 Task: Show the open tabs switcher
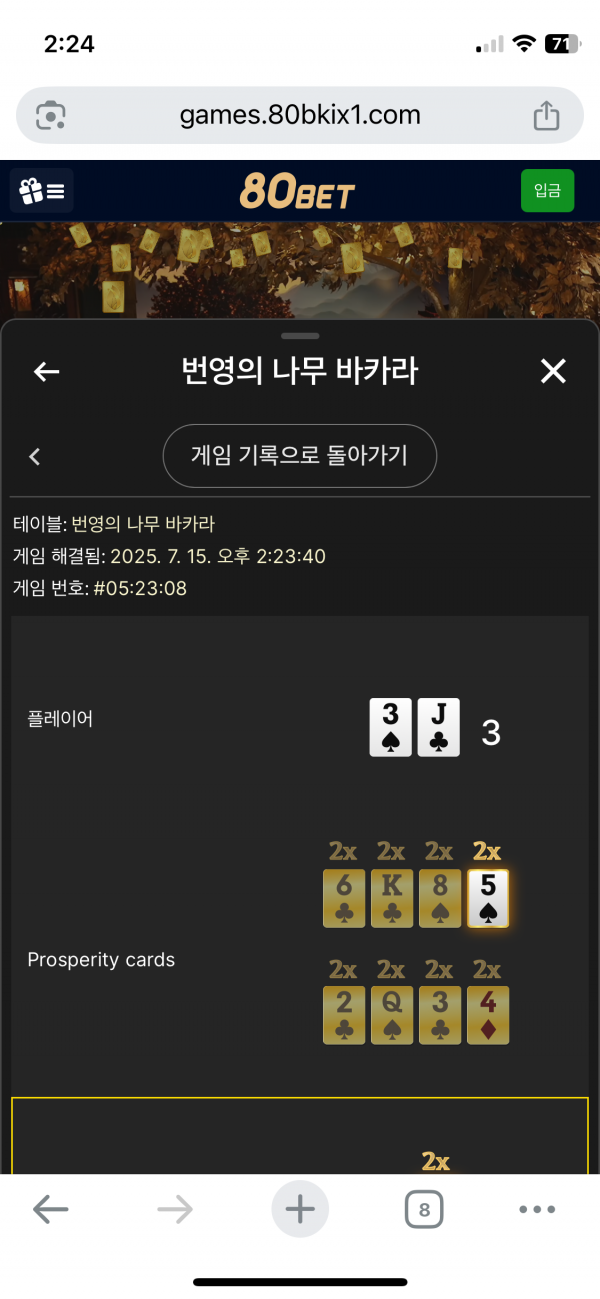pyautogui.click(x=424, y=1210)
